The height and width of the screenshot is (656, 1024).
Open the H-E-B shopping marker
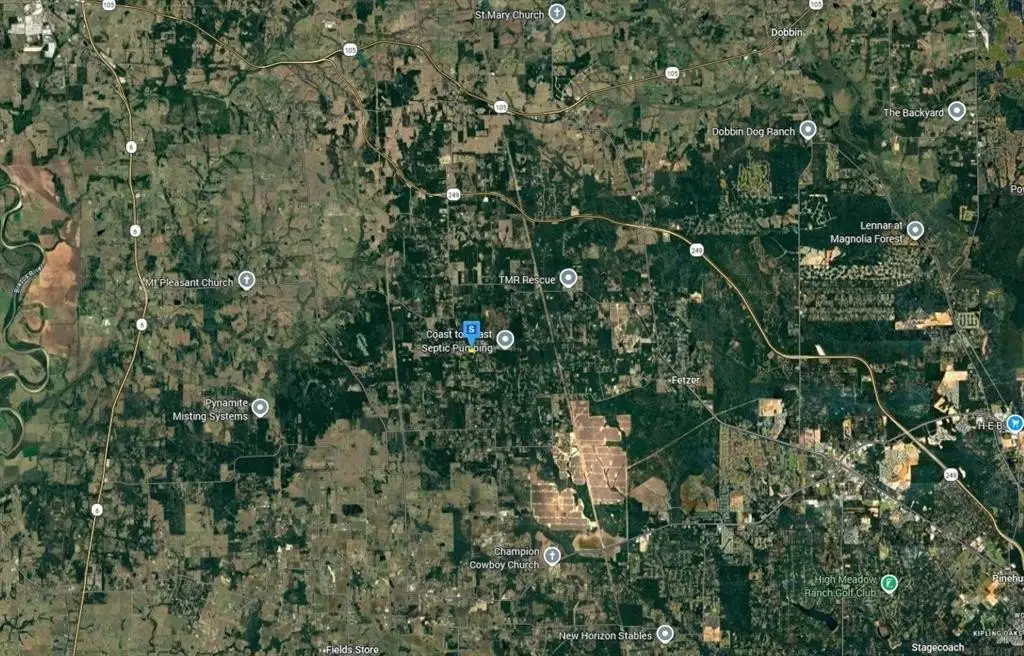pyautogui.click(x=1015, y=423)
